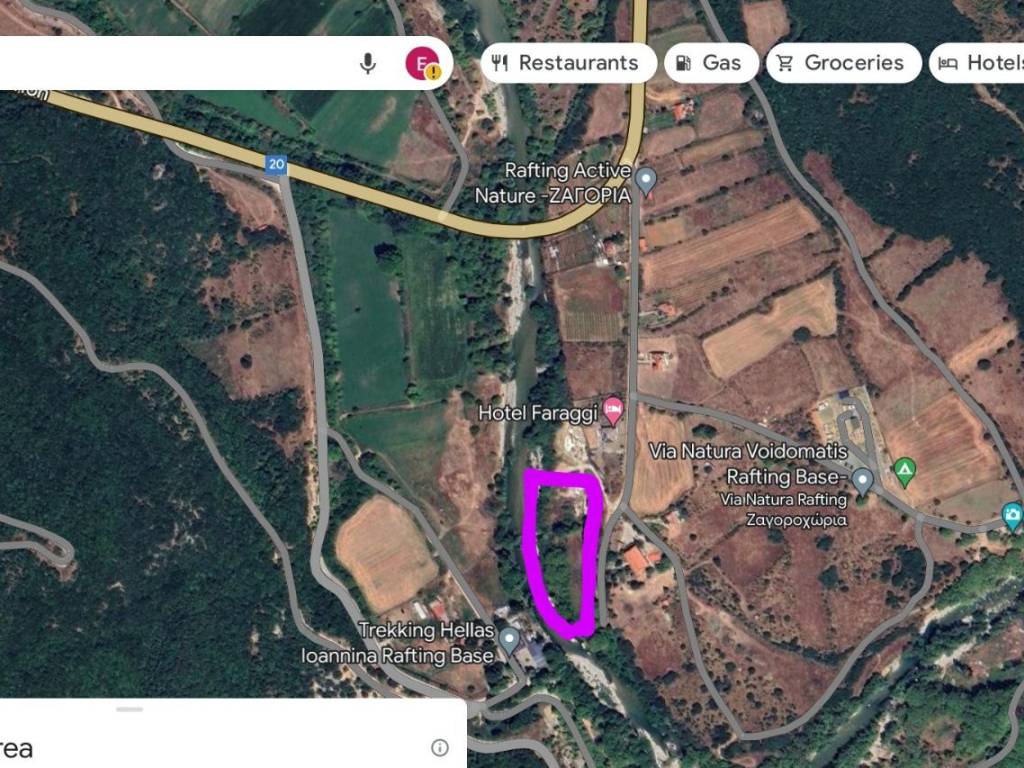The image size is (1024, 768).
Task: Tap the Hotels category chip
Action: pyautogui.click(x=980, y=63)
